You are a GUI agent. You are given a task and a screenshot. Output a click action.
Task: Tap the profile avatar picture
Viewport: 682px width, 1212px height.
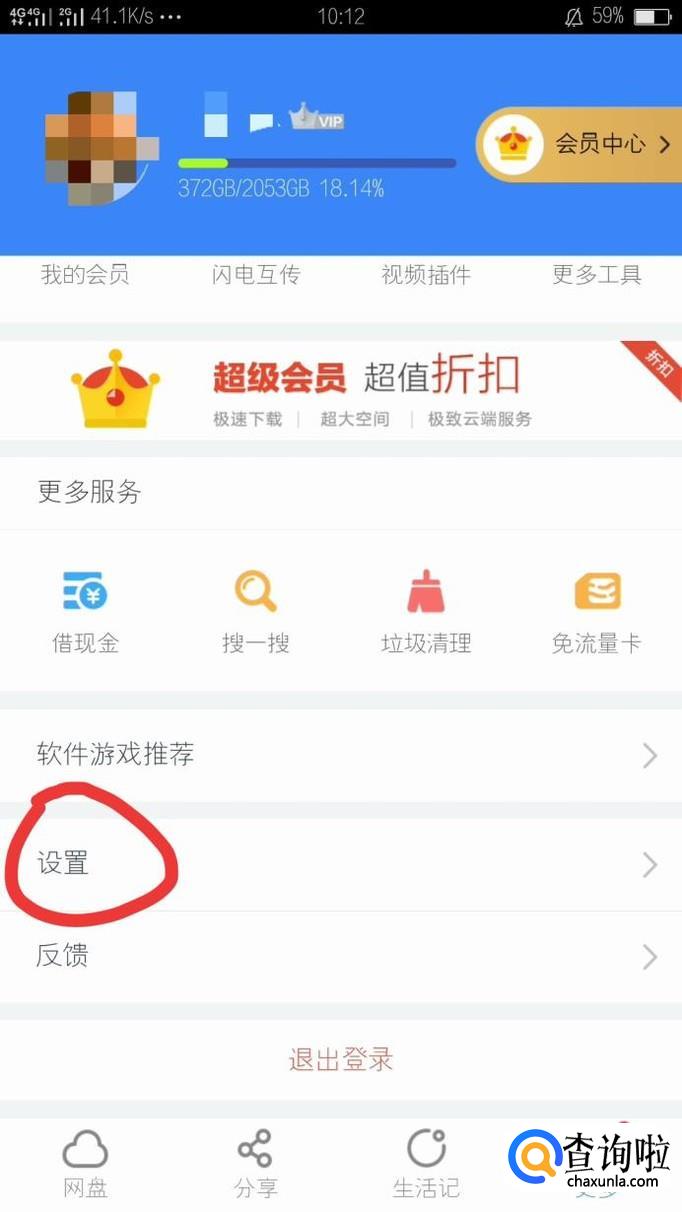click(101, 146)
